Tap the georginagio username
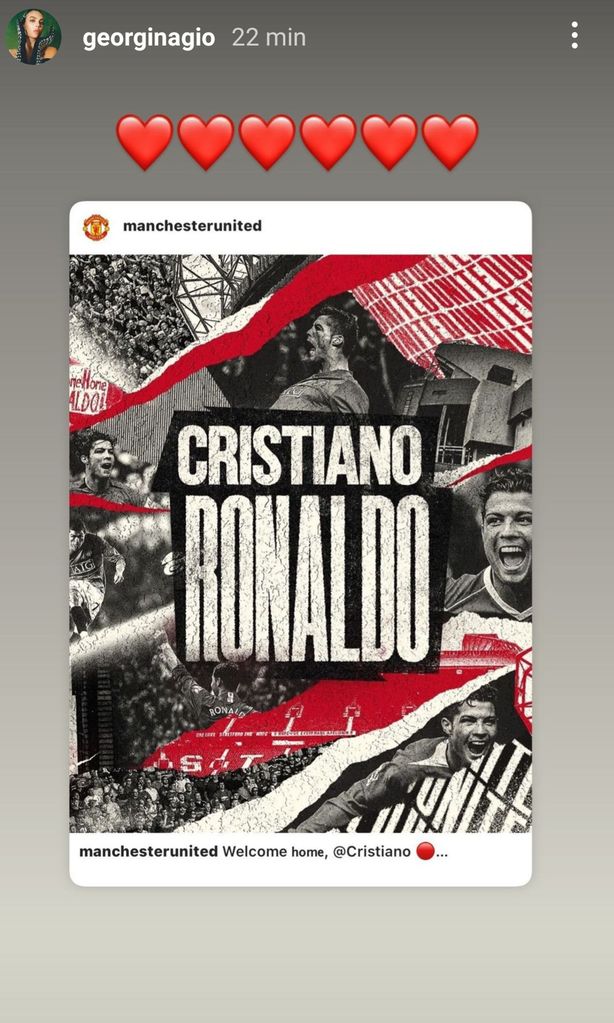Image resolution: width=614 pixels, height=1023 pixels. coord(150,38)
